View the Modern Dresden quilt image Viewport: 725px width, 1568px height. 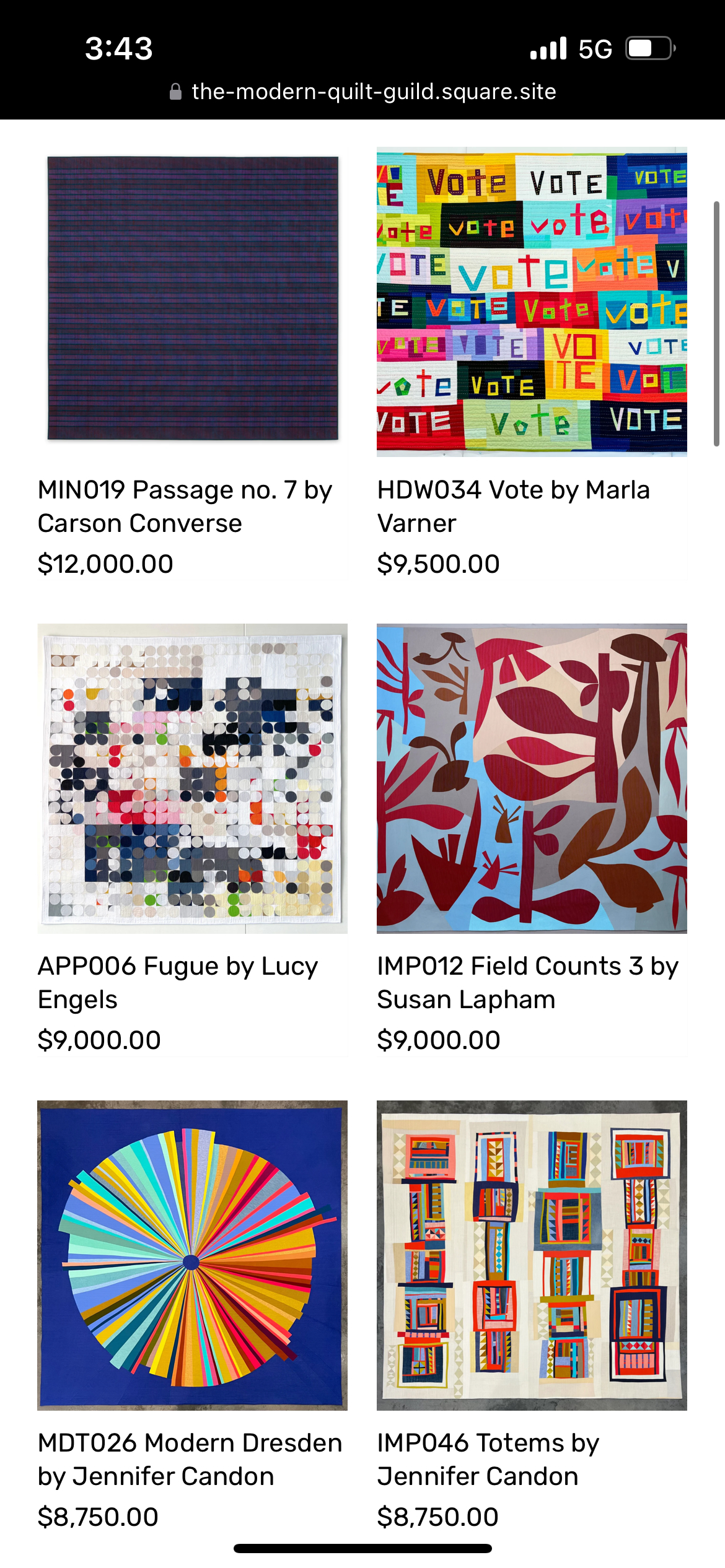click(x=193, y=1255)
